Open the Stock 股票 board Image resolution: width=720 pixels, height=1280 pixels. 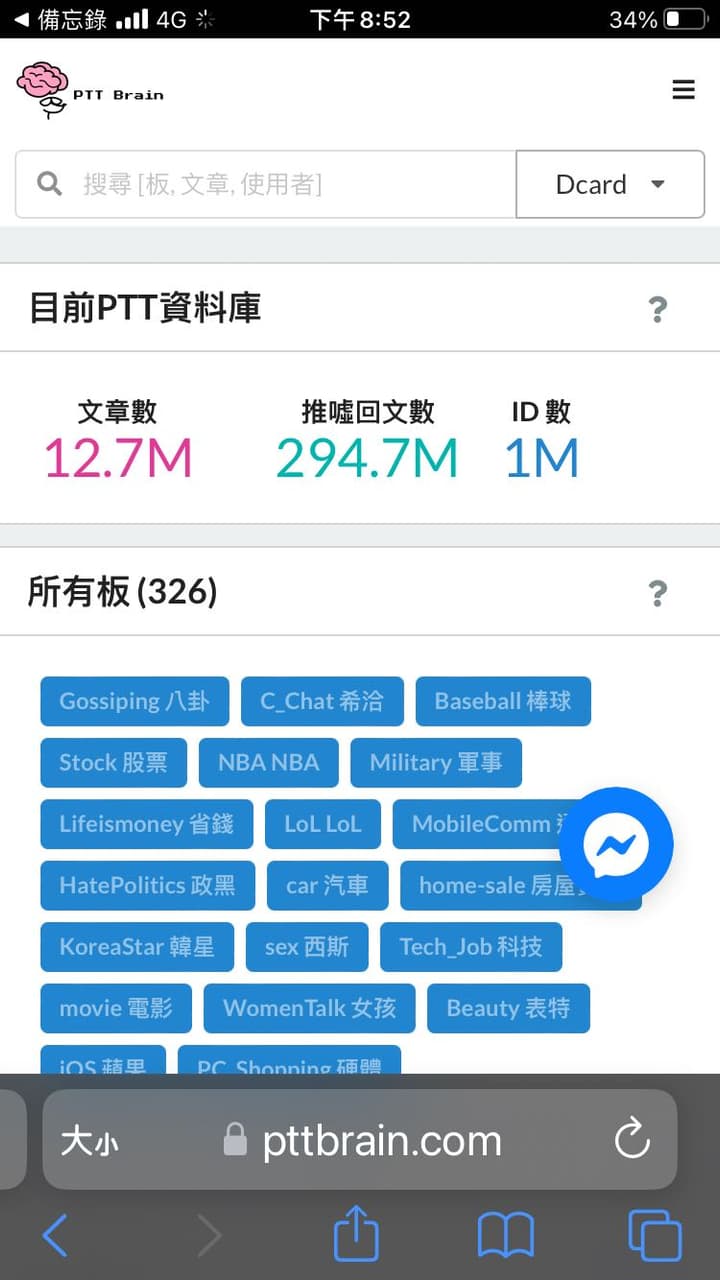tap(113, 763)
